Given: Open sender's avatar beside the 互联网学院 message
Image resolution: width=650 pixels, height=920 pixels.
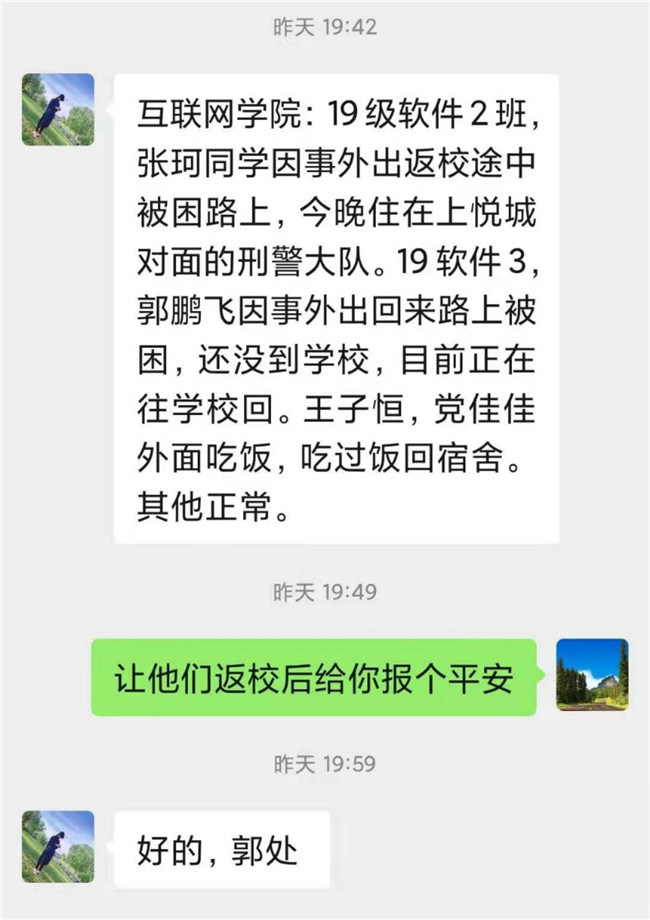Looking at the screenshot, I should (58, 109).
